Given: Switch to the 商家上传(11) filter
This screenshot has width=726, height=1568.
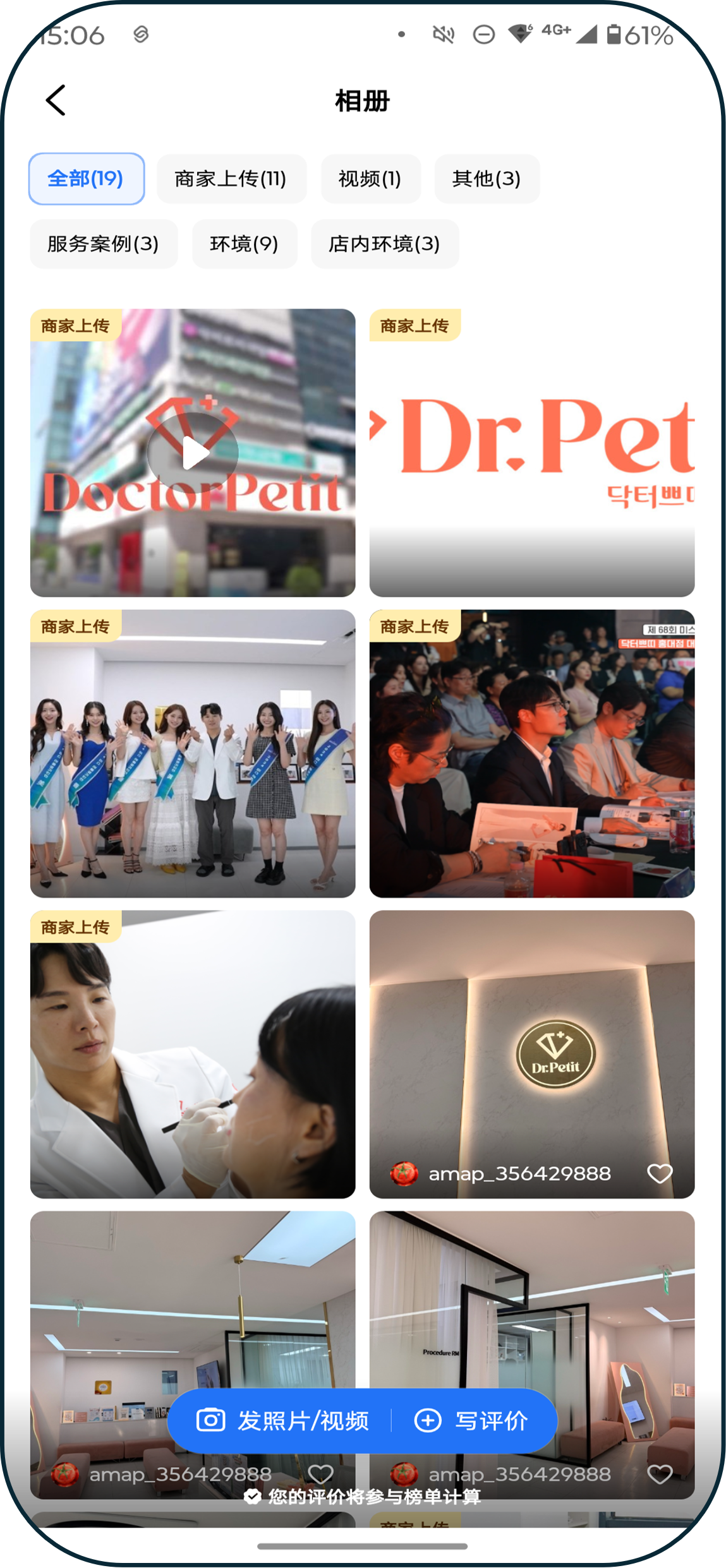Looking at the screenshot, I should click(231, 179).
